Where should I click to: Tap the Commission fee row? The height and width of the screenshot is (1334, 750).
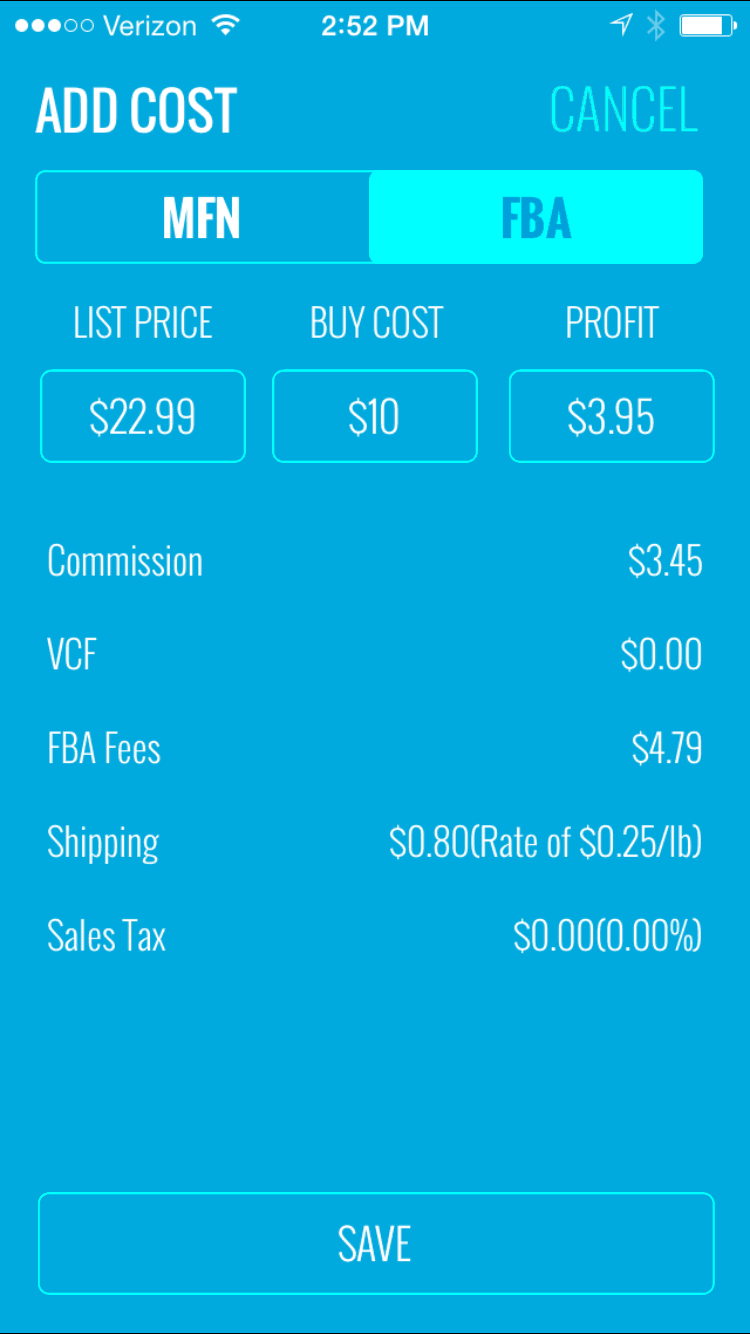click(x=374, y=561)
